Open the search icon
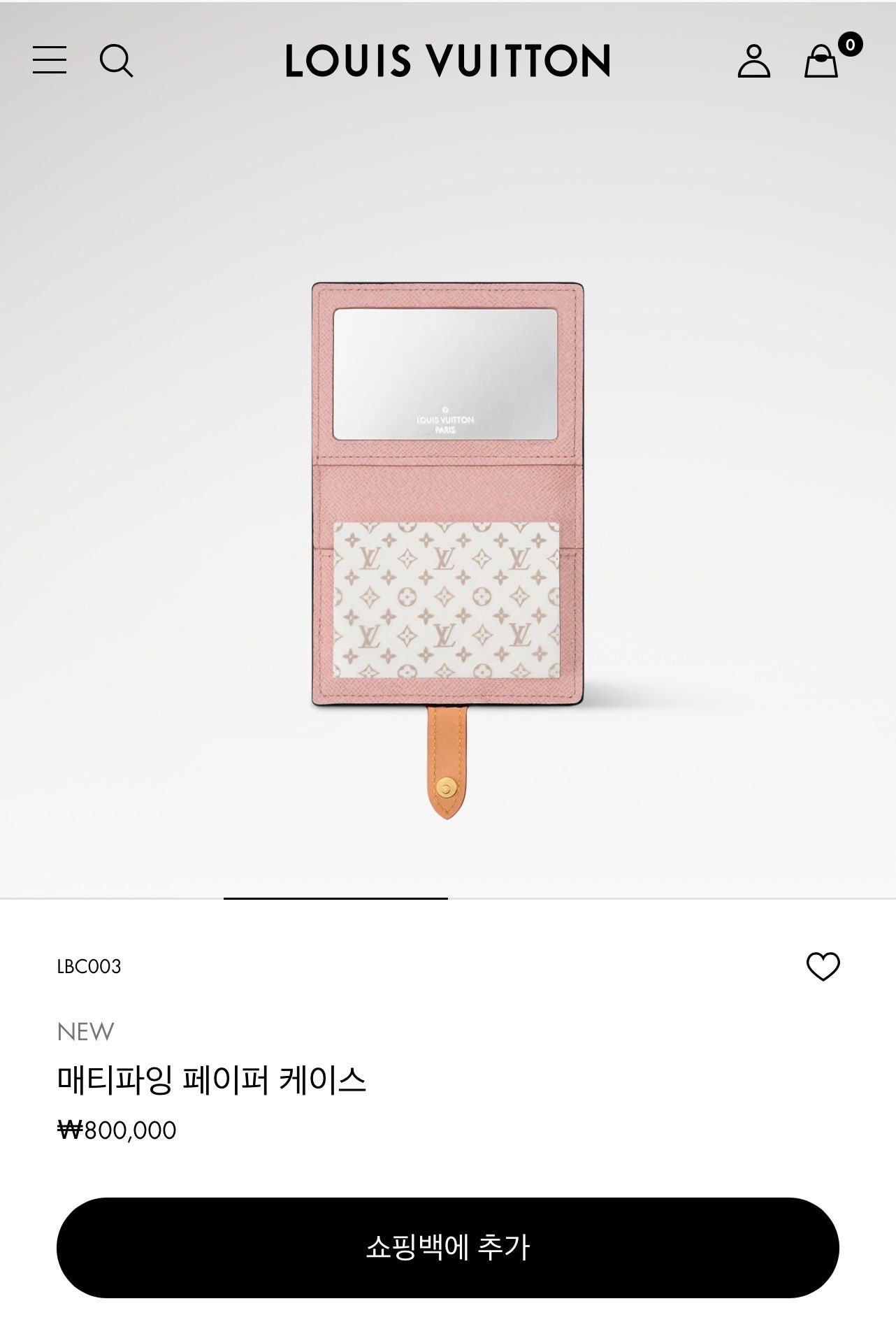896x1322 pixels. pos(116,61)
